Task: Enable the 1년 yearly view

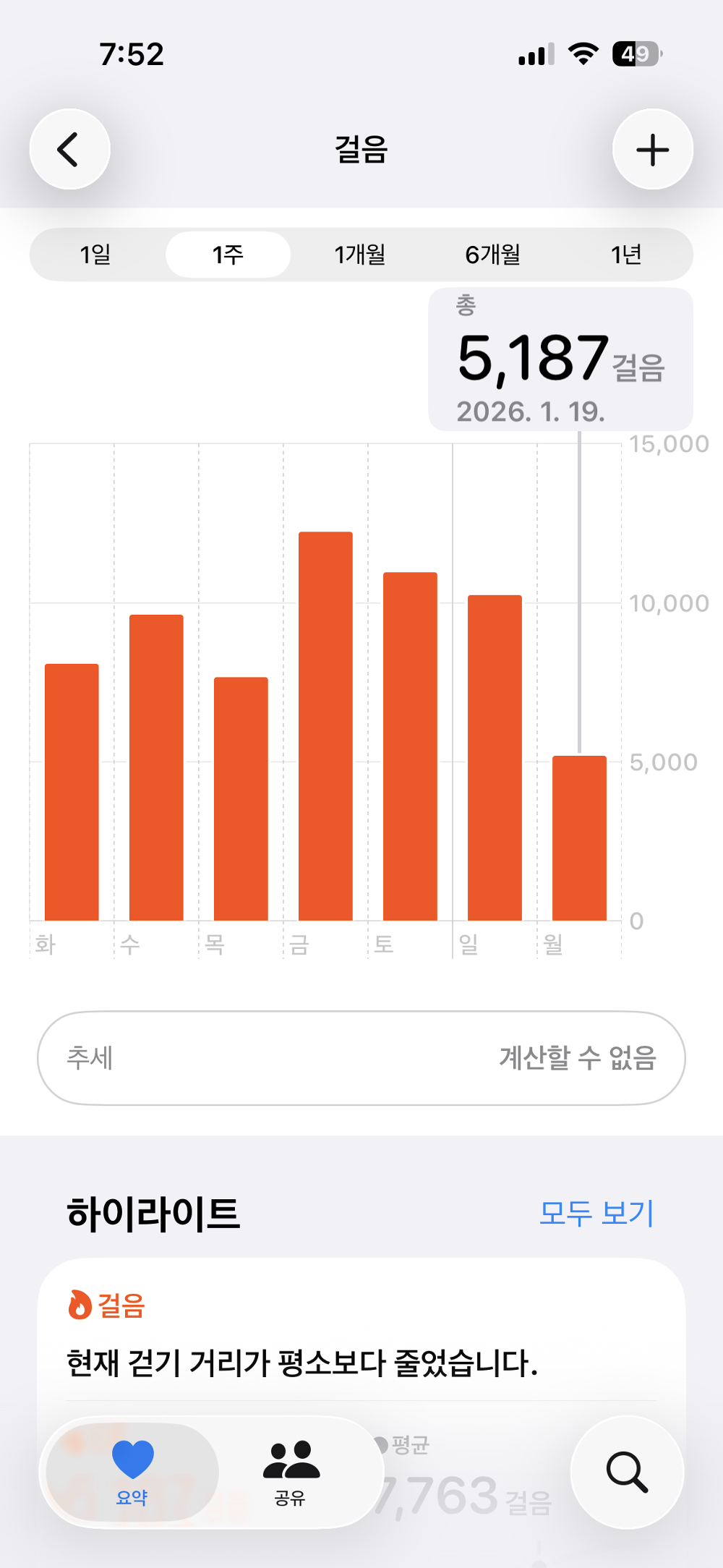Action: [x=626, y=254]
